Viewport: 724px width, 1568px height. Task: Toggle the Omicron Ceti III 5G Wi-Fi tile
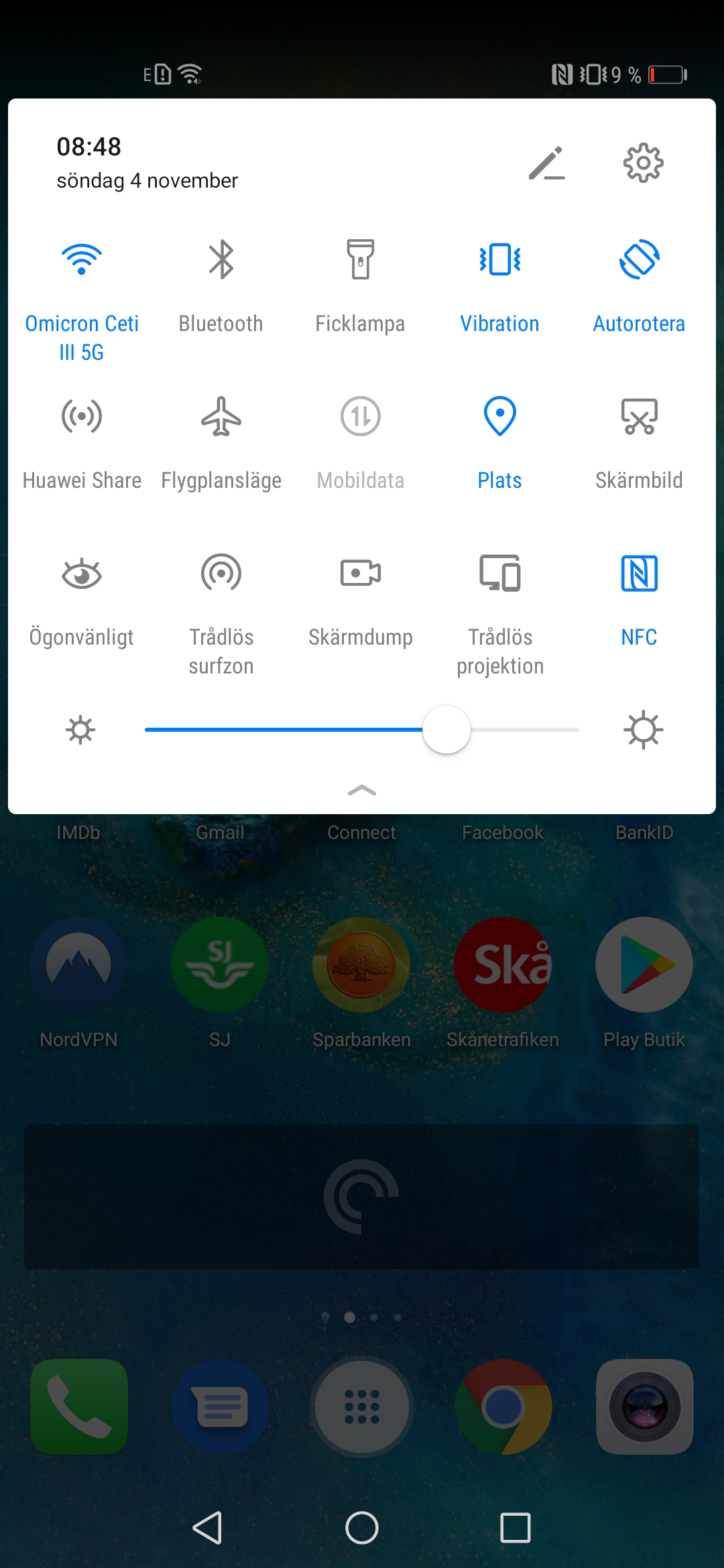pyautogui.click(x=82, y=260)
